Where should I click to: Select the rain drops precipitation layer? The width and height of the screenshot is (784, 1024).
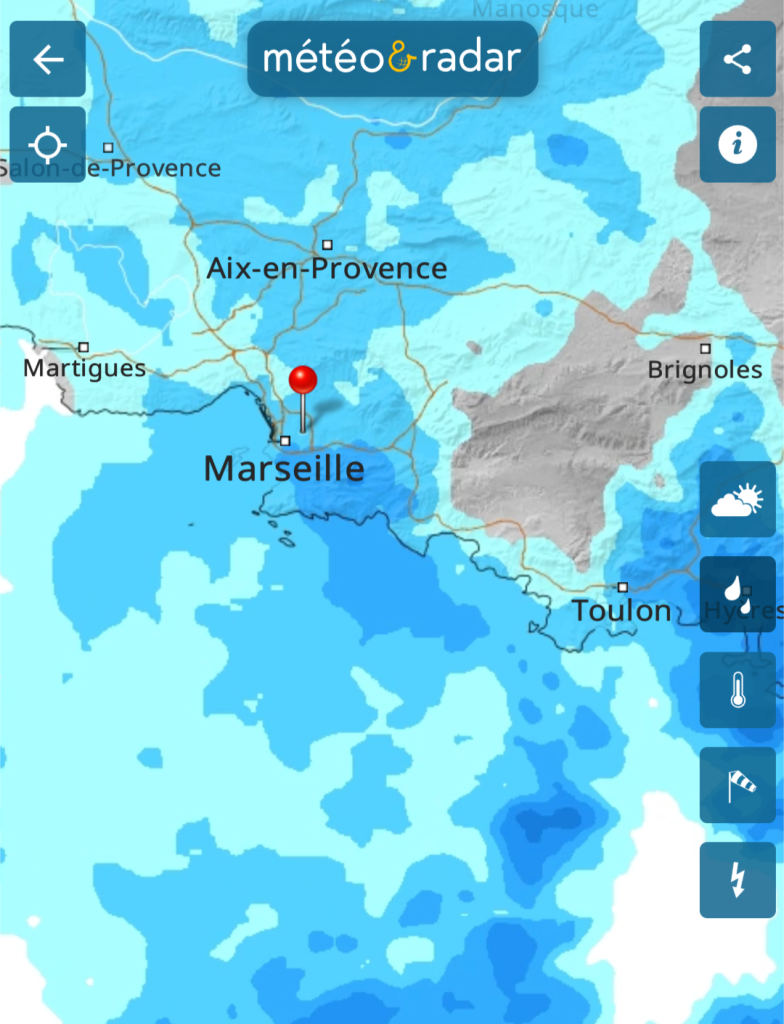[737, 594]
